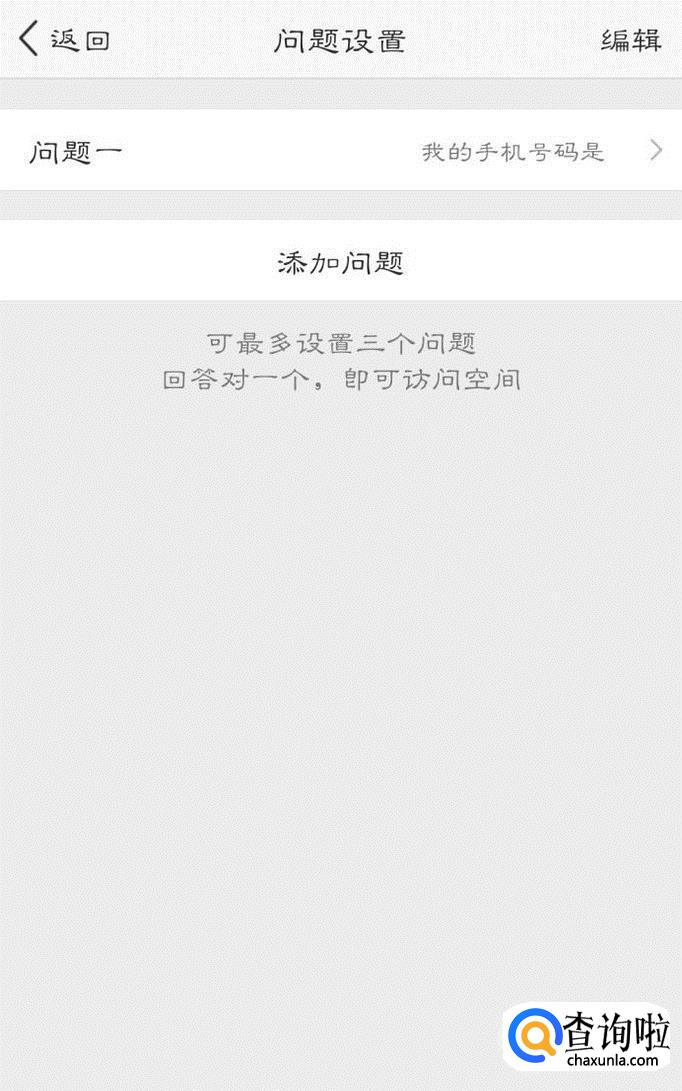This screenshot has width=682, height=1091.
Task: Tap 添加问题 to add a question
Action: coord(341,261)
